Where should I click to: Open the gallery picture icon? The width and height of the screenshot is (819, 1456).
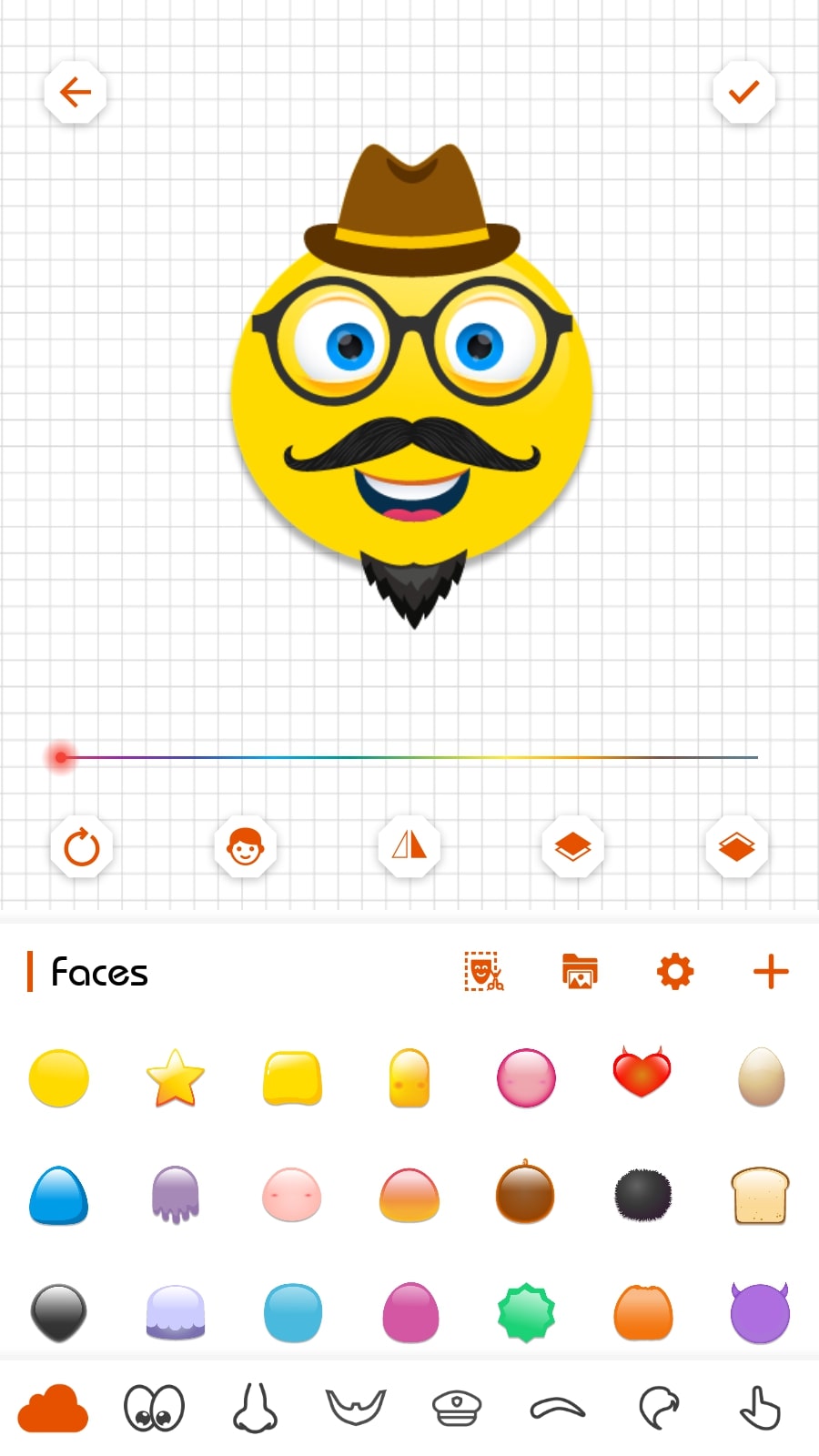coord(580,972)
